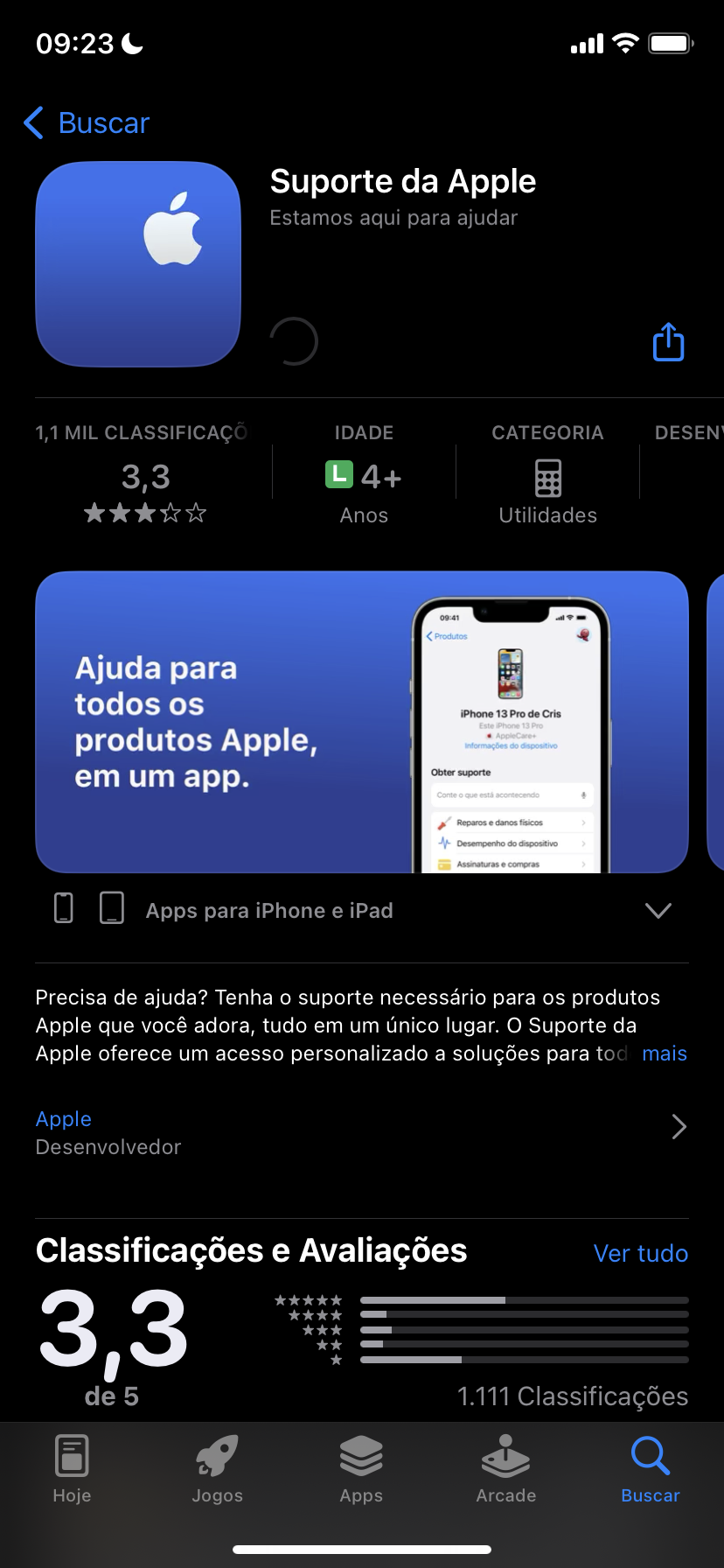The height and width of the screenshot is (1568, 724).
Task: Tap Ver tudo for all reviews
Action: point(640,1253)
